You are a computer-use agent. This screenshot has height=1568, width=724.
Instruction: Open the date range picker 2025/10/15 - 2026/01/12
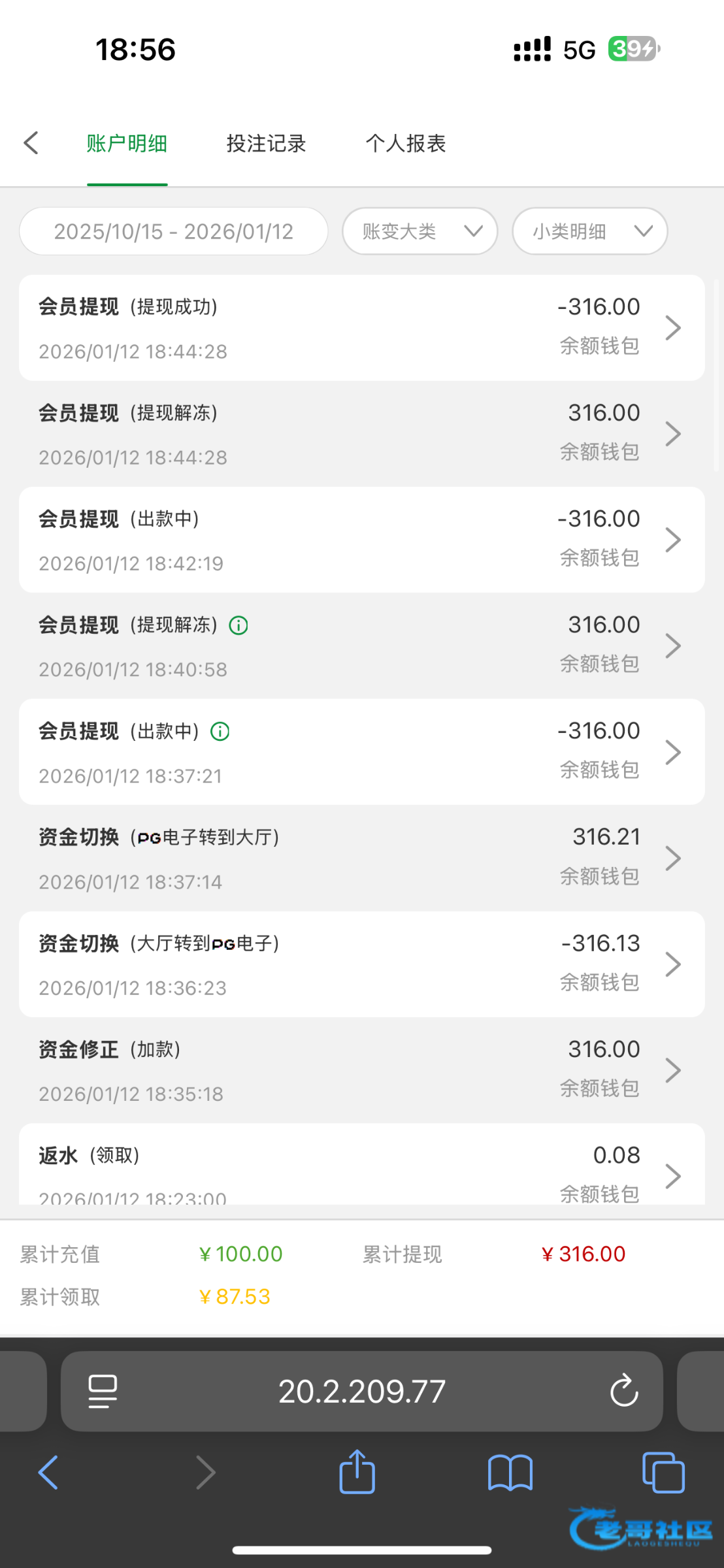coord(174,231)
